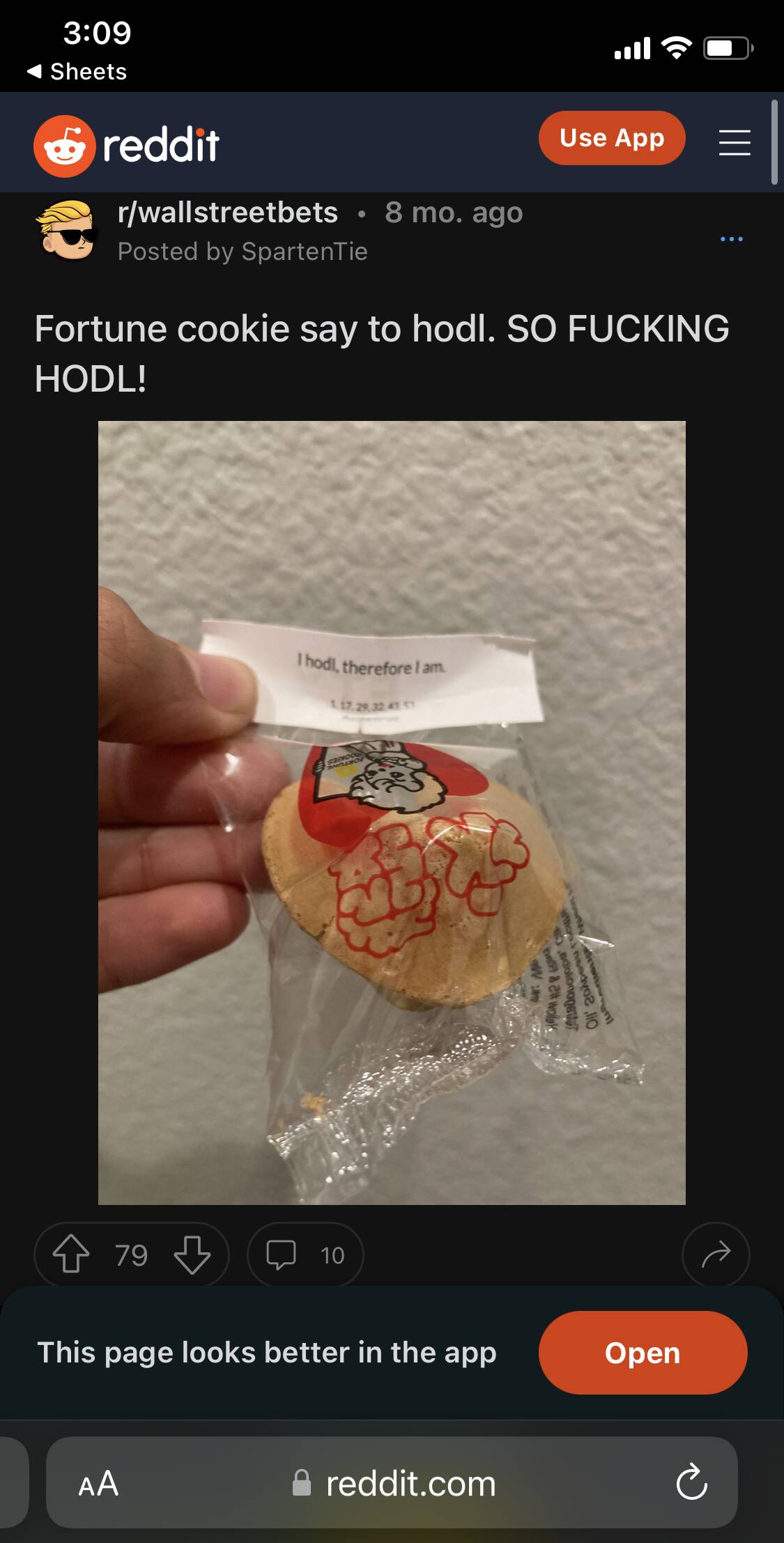784x1543 pixels.
Task: Open the r/wallstreetbets subreddit link
Action: coord(227,212)
